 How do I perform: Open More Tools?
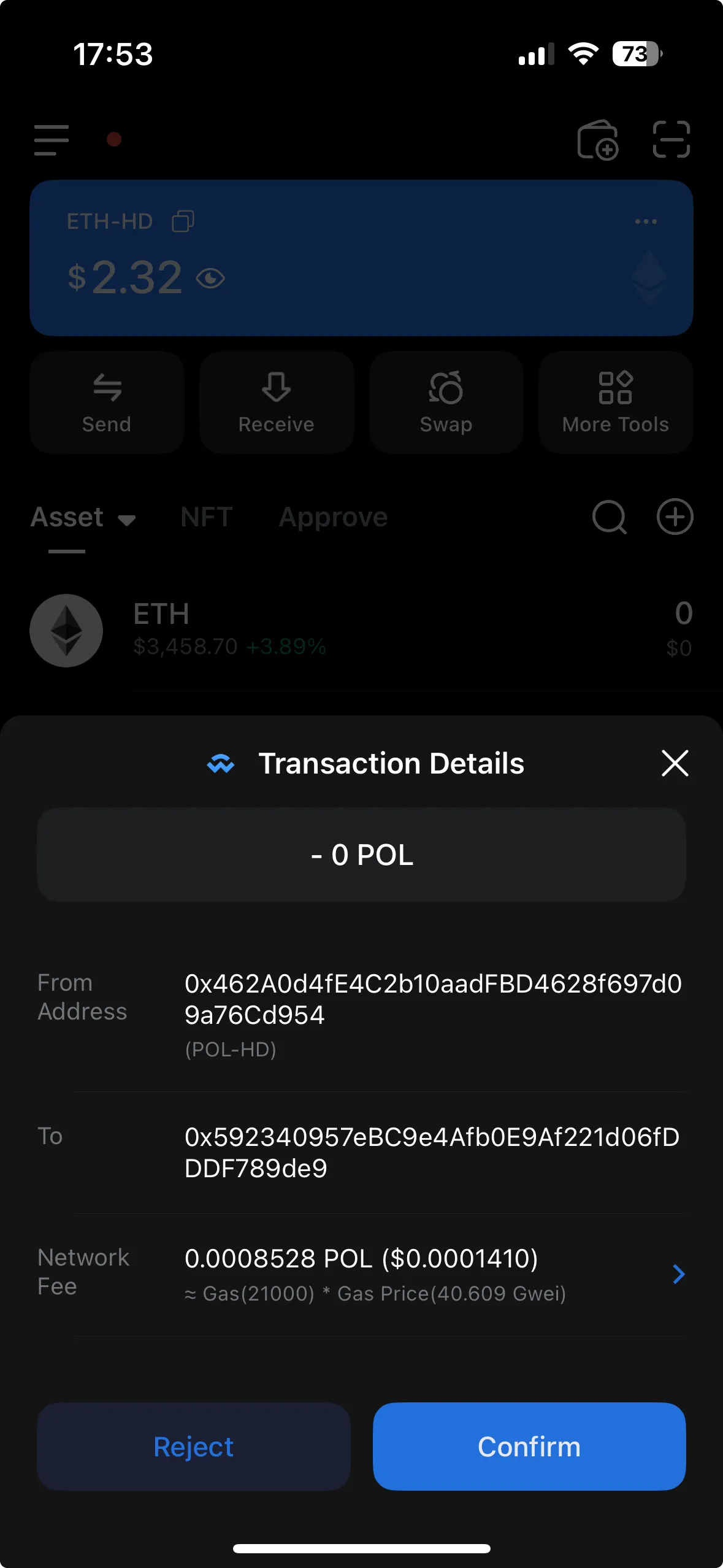(x=615, y=402)
